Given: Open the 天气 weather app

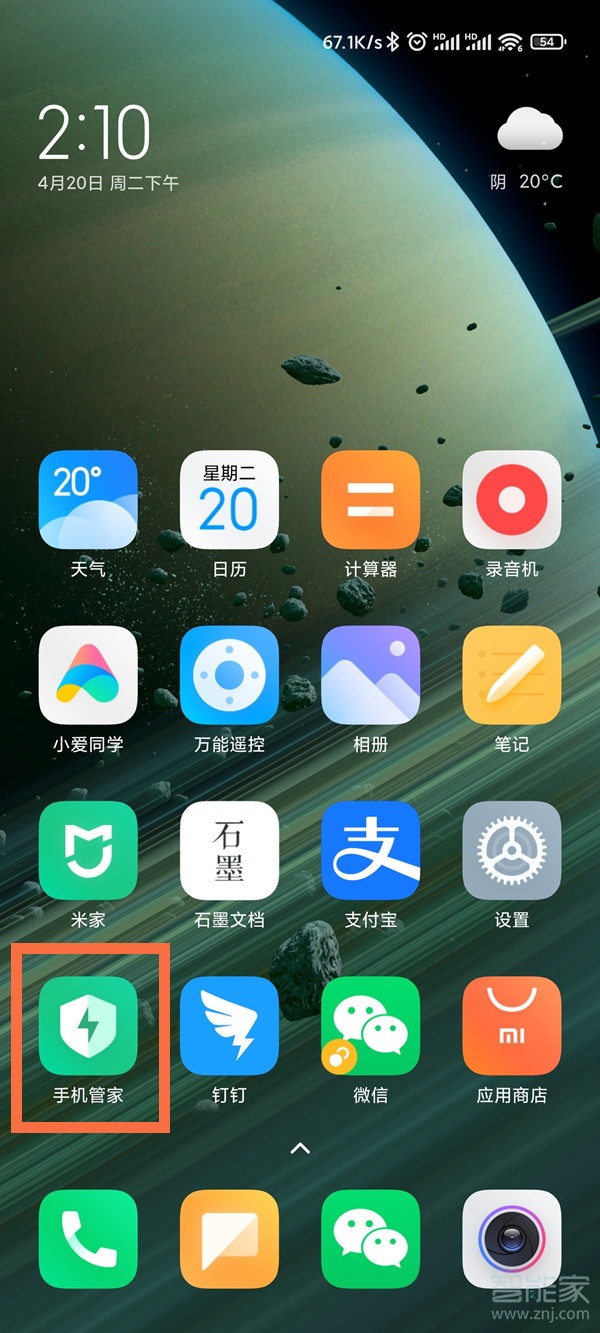Looking at the screenshot, I should tap(88, 500).
